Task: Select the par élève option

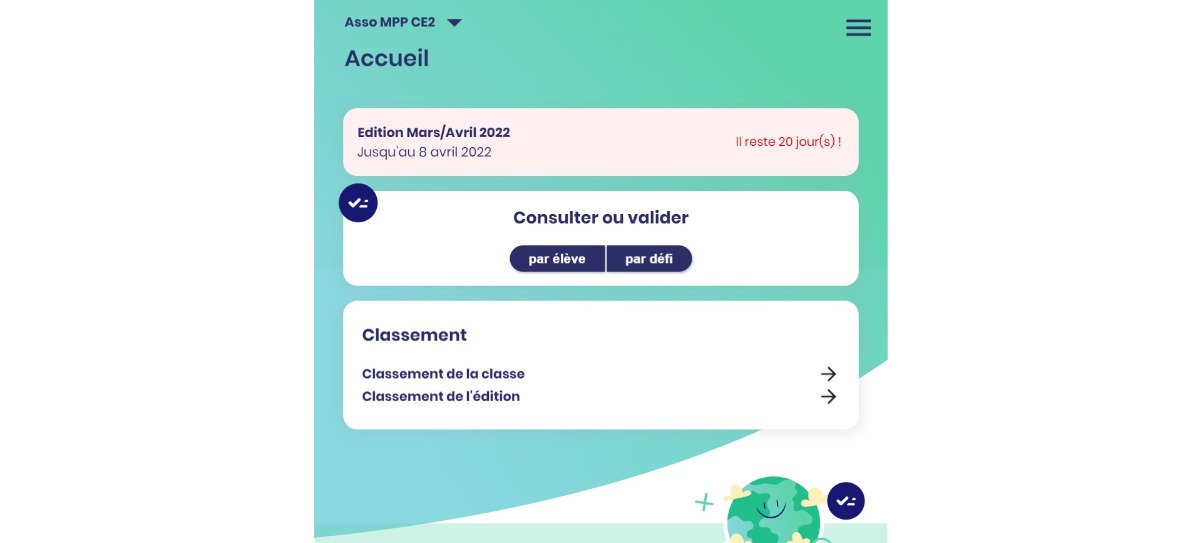Action: click(557, 259)
